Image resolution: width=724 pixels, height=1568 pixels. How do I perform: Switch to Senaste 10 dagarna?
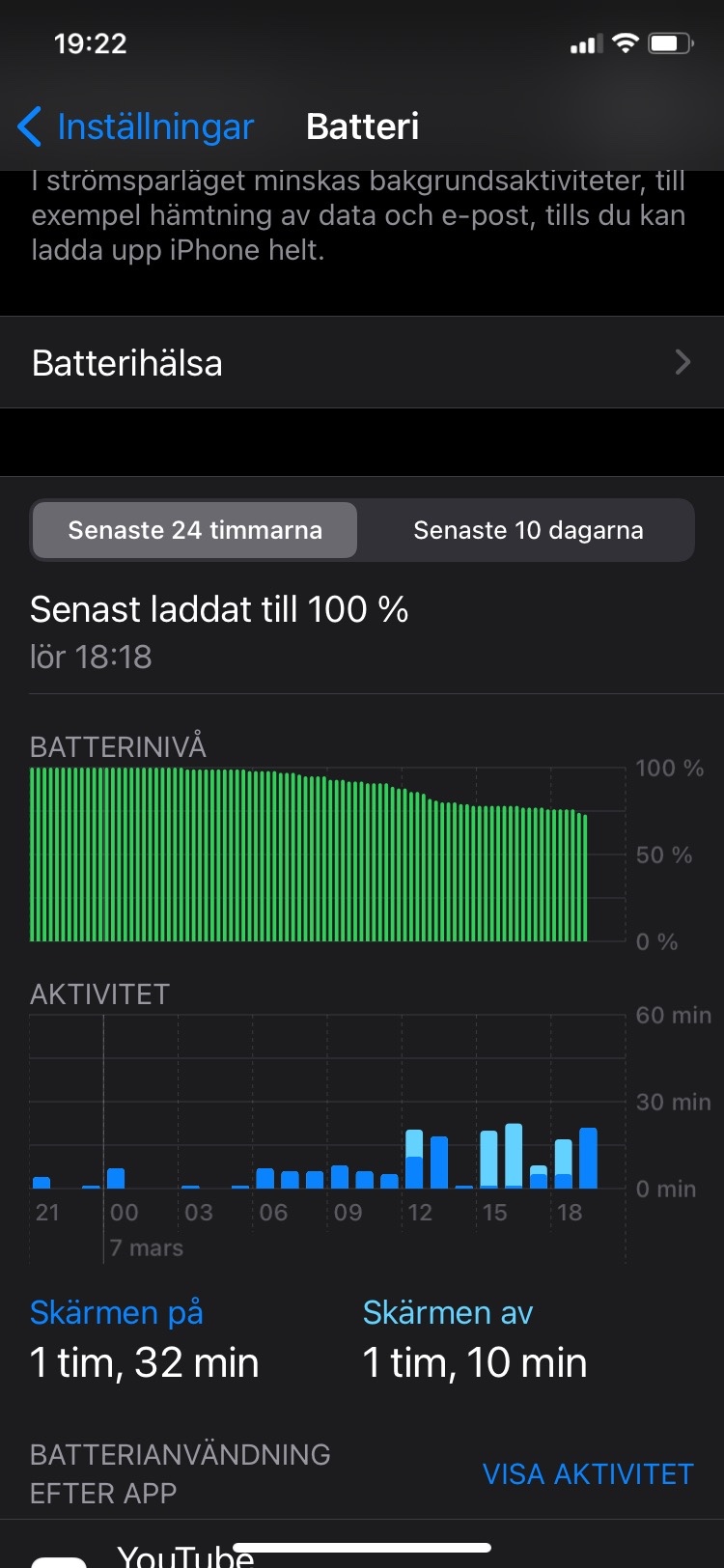click(527, 530)
